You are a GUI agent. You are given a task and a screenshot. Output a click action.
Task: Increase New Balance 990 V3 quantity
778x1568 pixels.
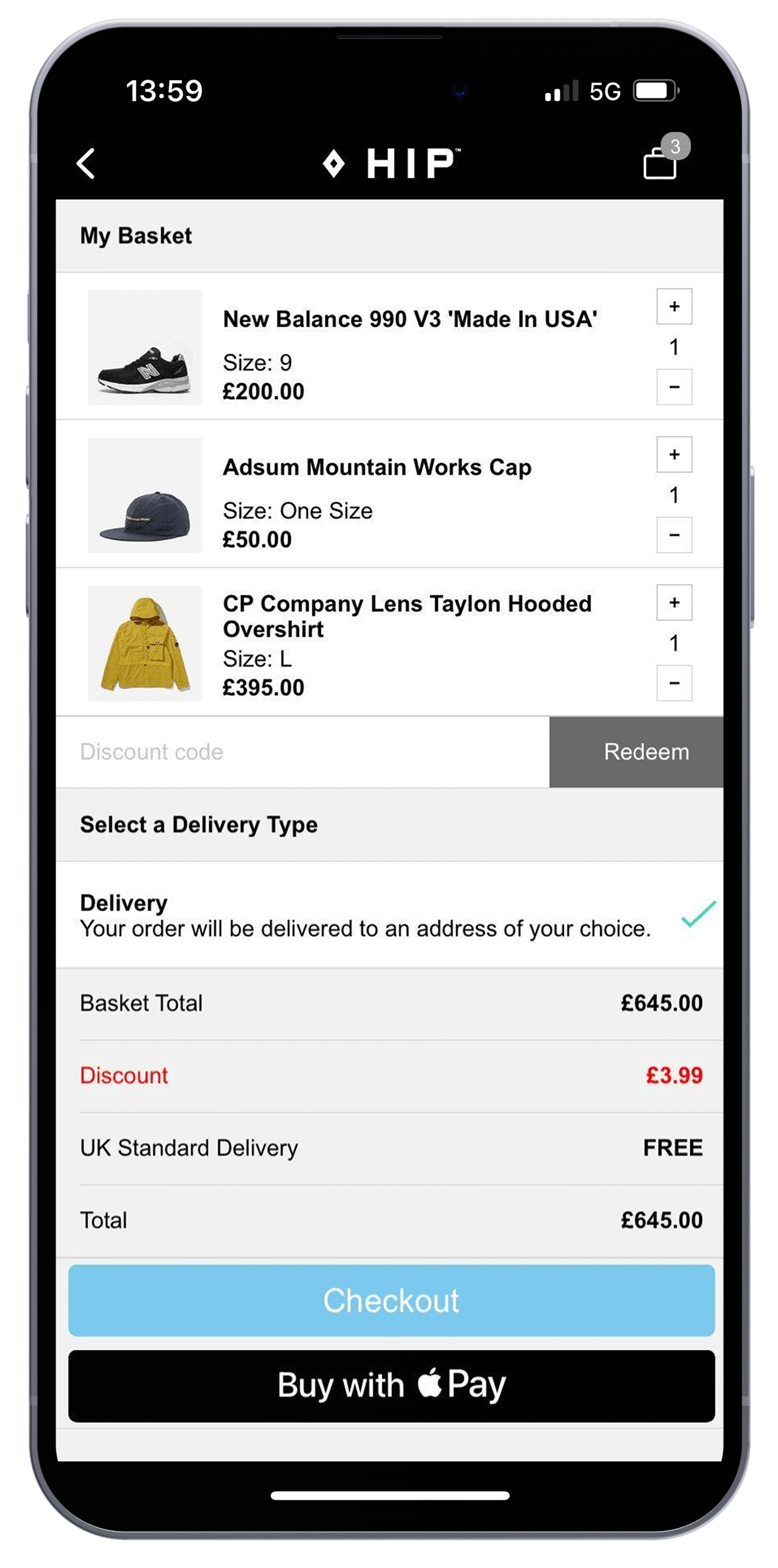(x=673, y=306)
